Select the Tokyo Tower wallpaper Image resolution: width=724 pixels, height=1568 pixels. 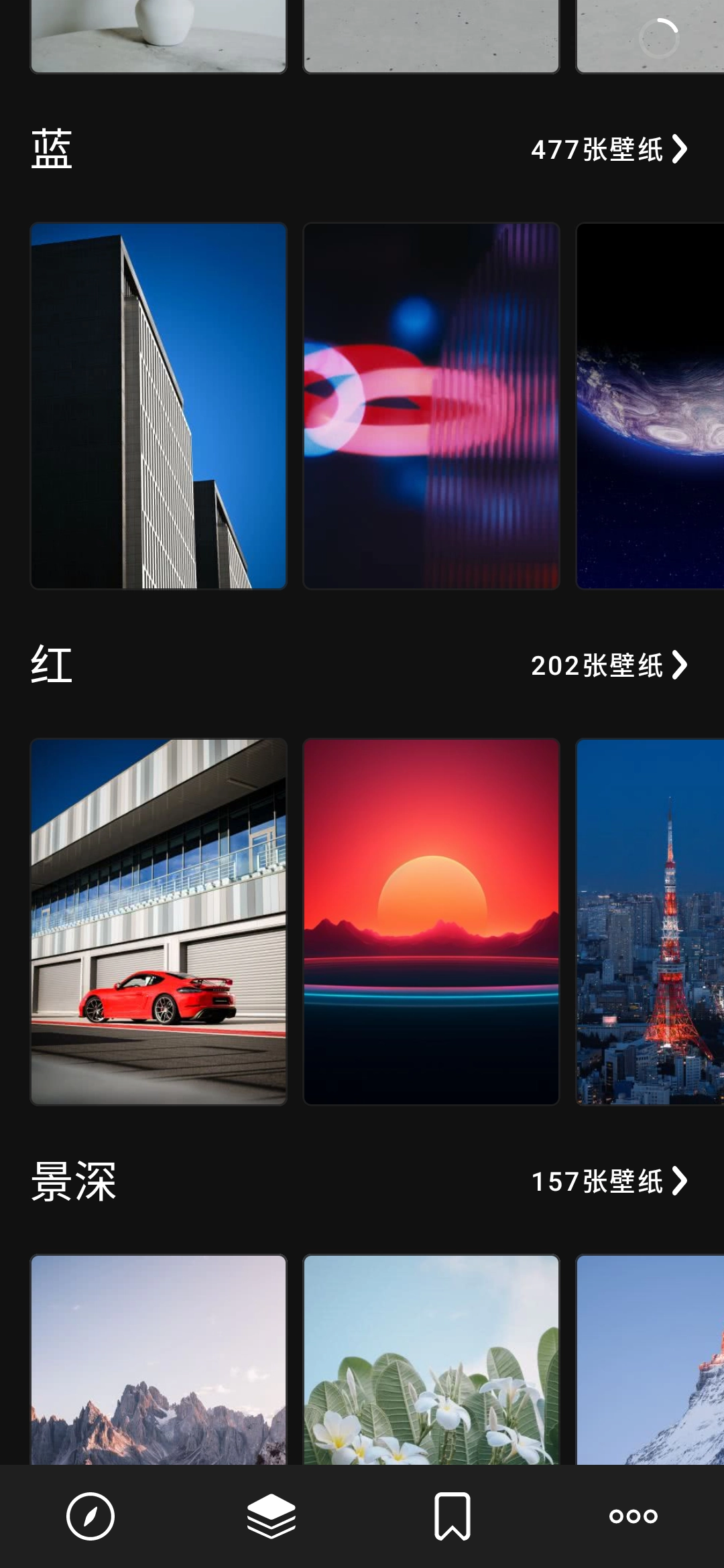[649, 917]
